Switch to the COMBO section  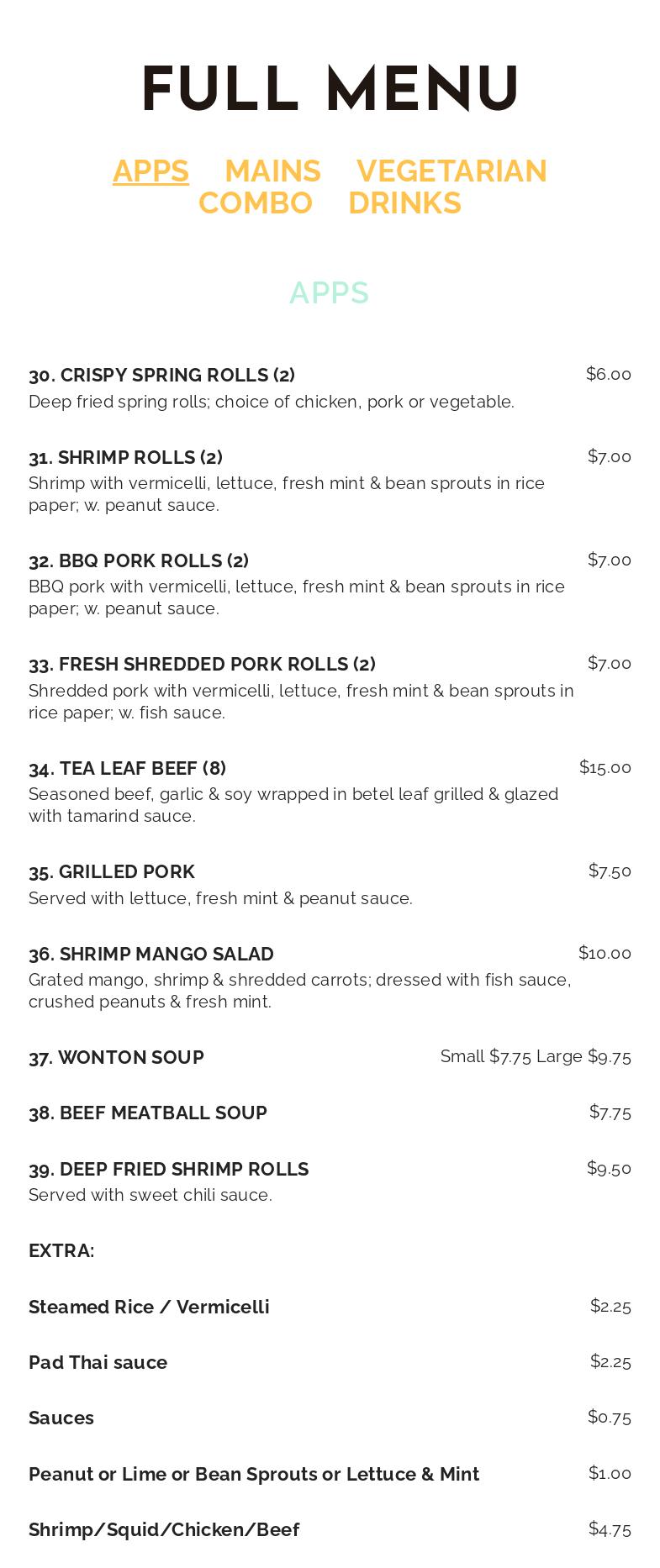click(255, 203)
